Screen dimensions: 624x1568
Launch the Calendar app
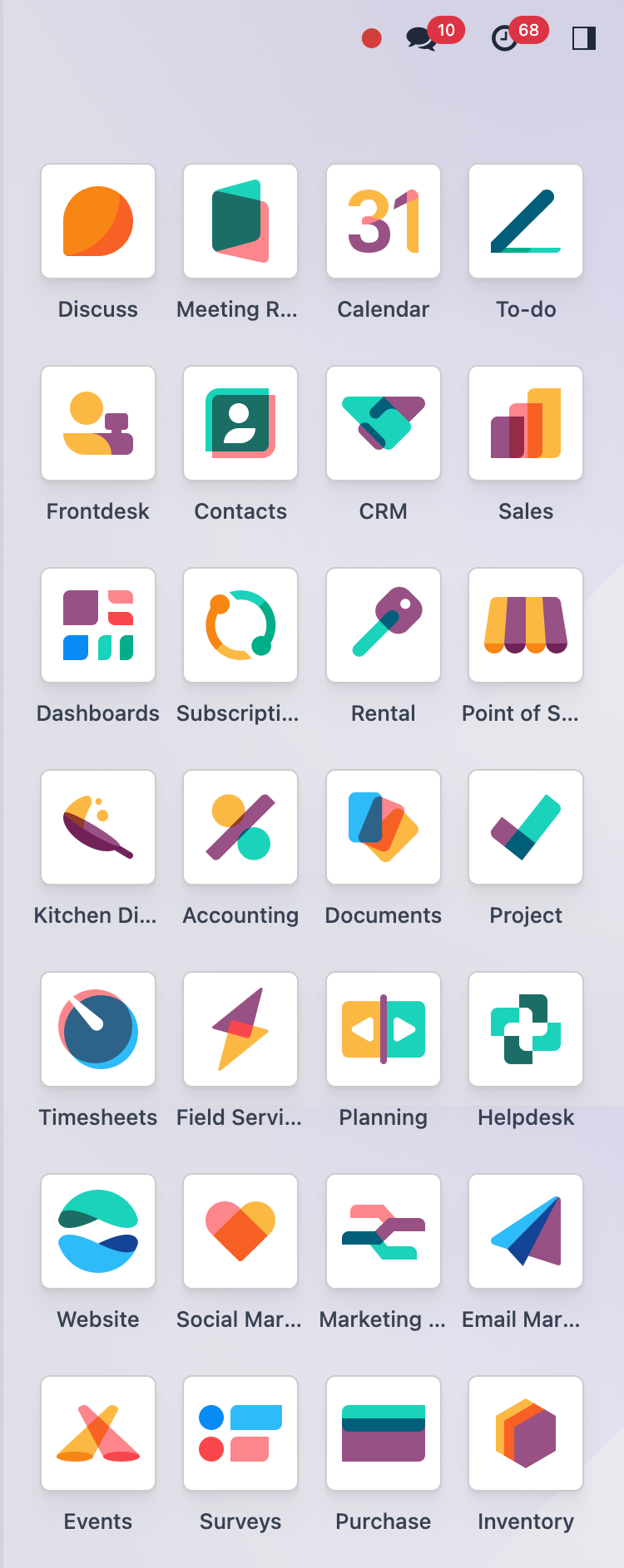(x=384, y=221)
